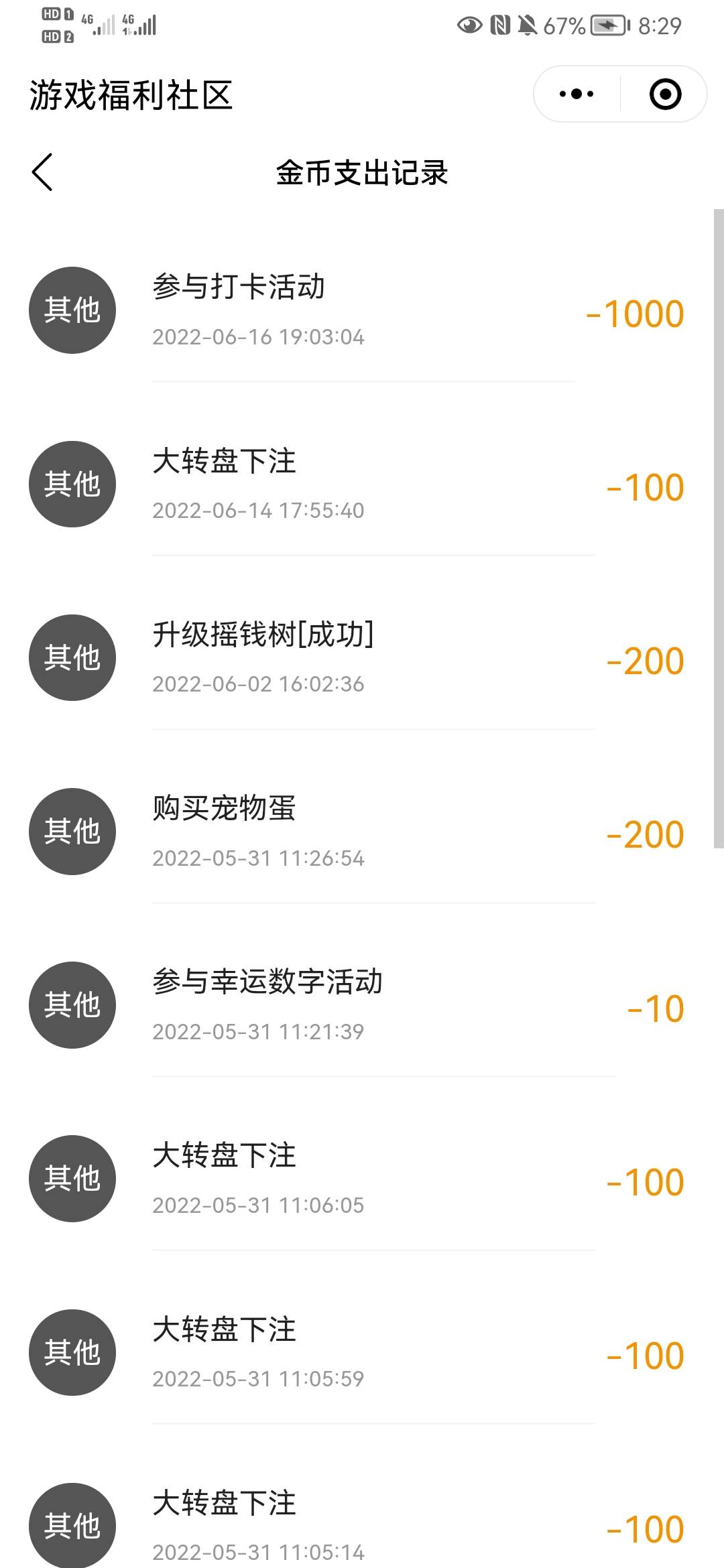Go back from the 金币支出记录 page
The image size is (724, 1568).
[x=42, y=172]
